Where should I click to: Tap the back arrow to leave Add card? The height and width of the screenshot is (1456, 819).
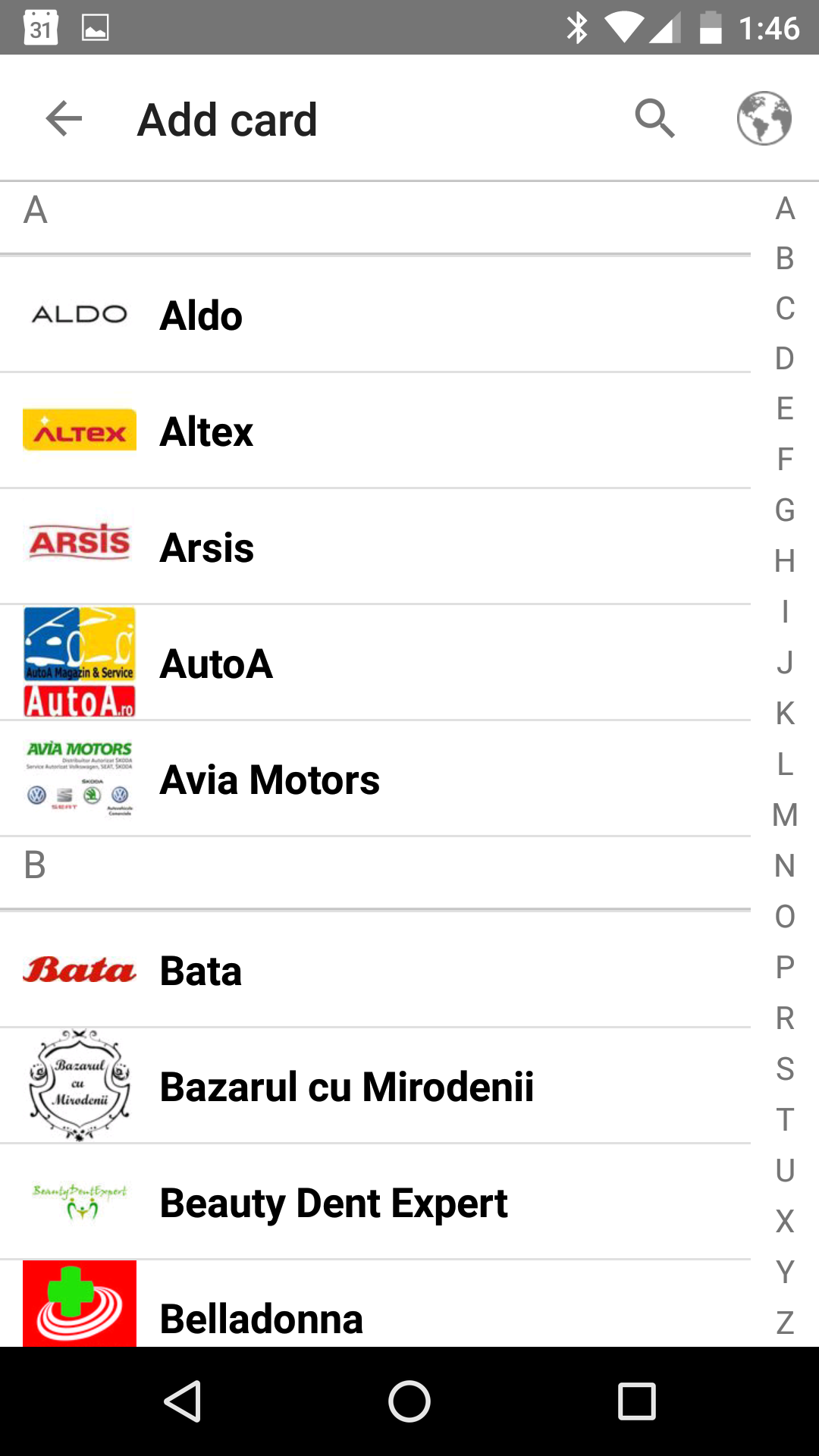click(x=63, y=118)
